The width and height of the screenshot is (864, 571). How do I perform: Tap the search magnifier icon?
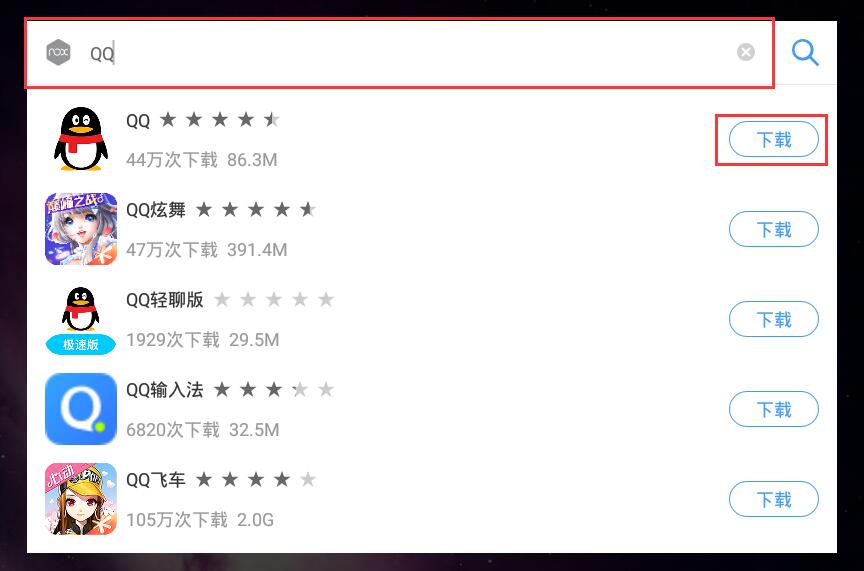point(805,52)
